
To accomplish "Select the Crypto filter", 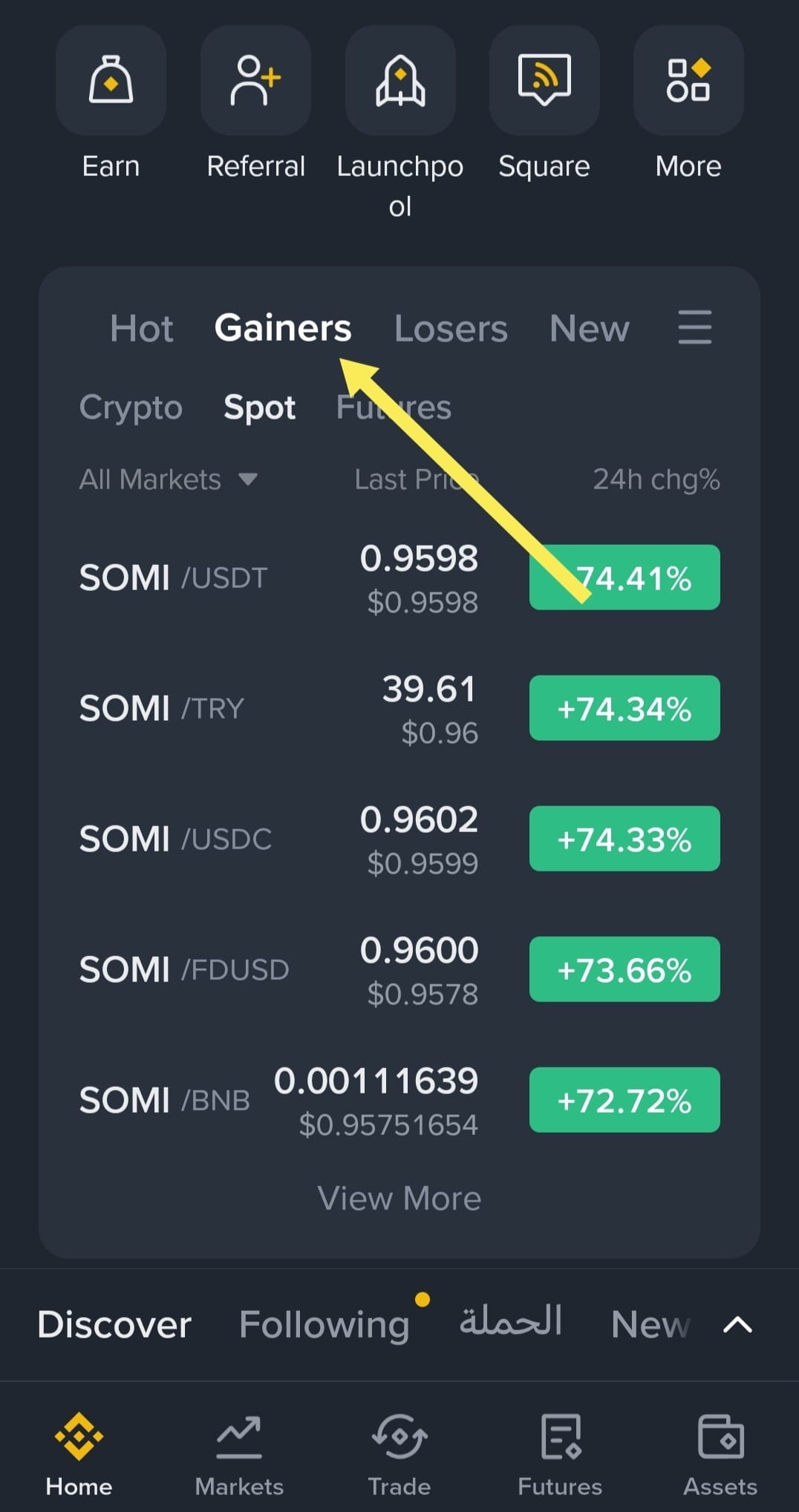I will point(131,407).
